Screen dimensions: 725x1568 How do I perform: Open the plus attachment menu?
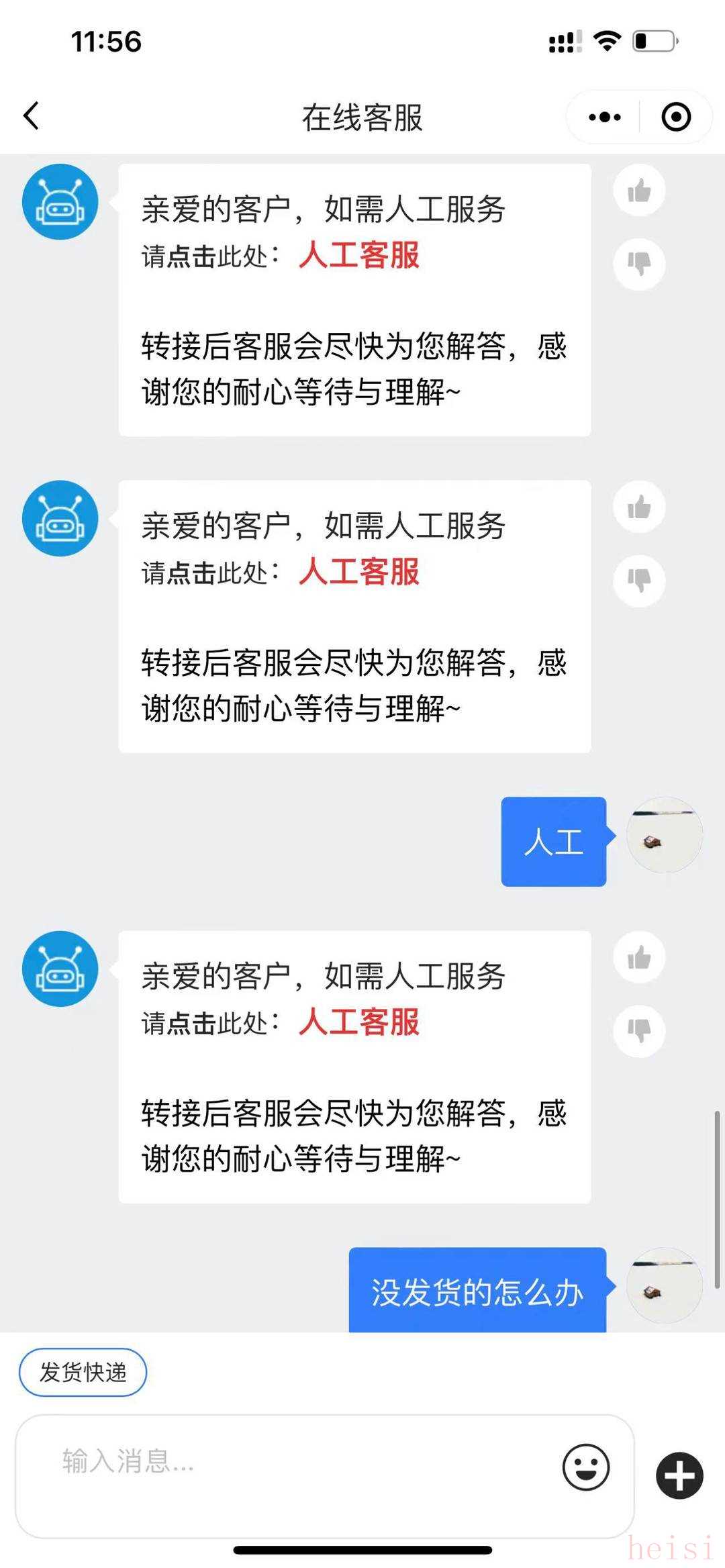tap(679, 1475)
